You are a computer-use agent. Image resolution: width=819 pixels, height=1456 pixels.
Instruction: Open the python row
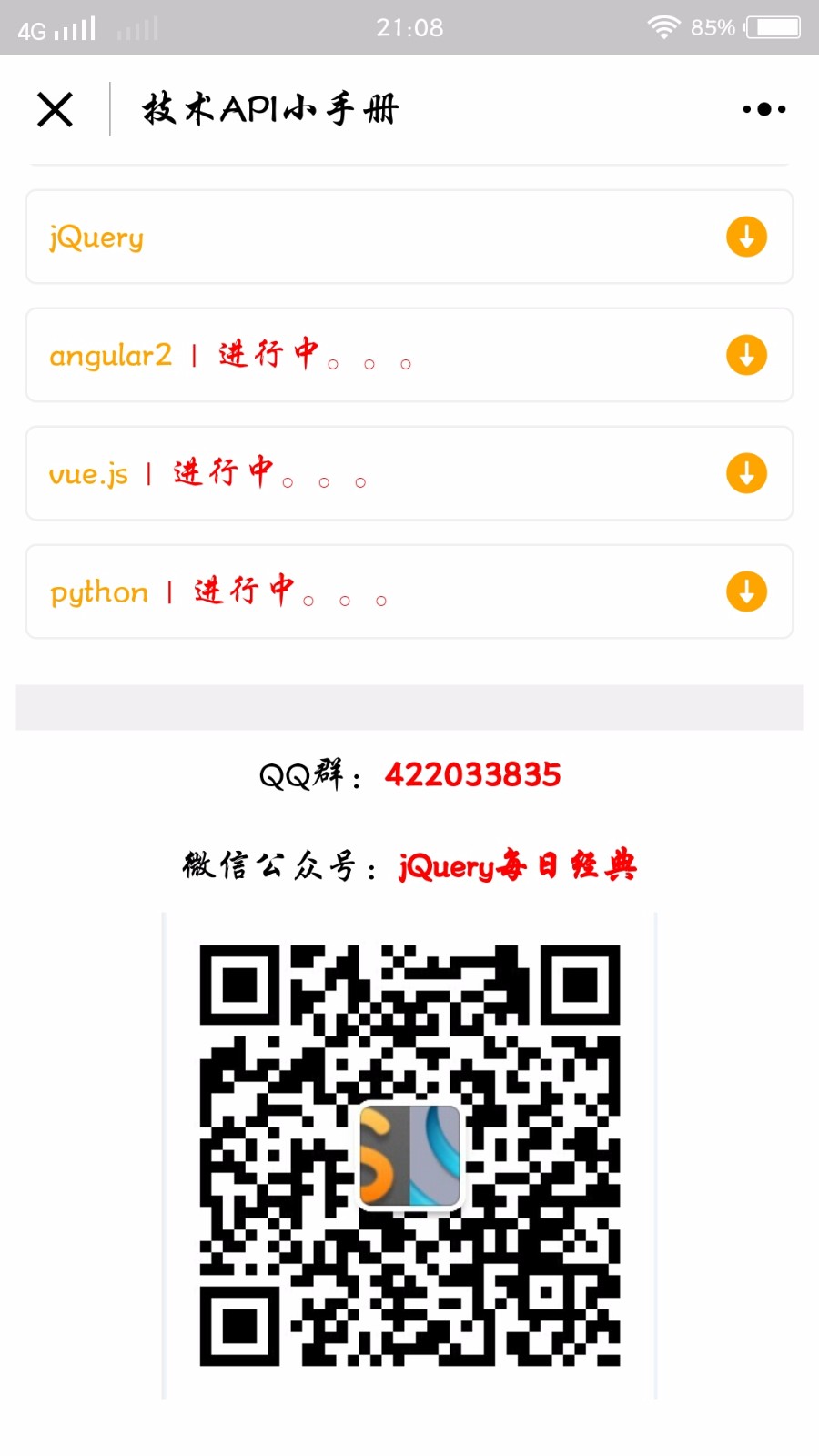click(409, 591)
